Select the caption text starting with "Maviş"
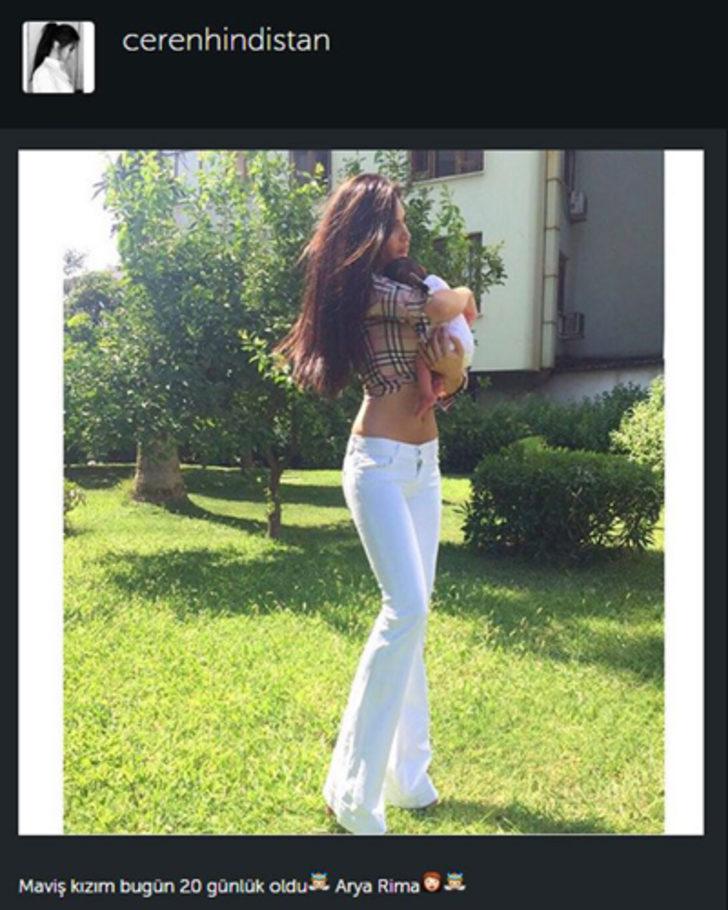This screenshot has width=728, height=910. 47,884
